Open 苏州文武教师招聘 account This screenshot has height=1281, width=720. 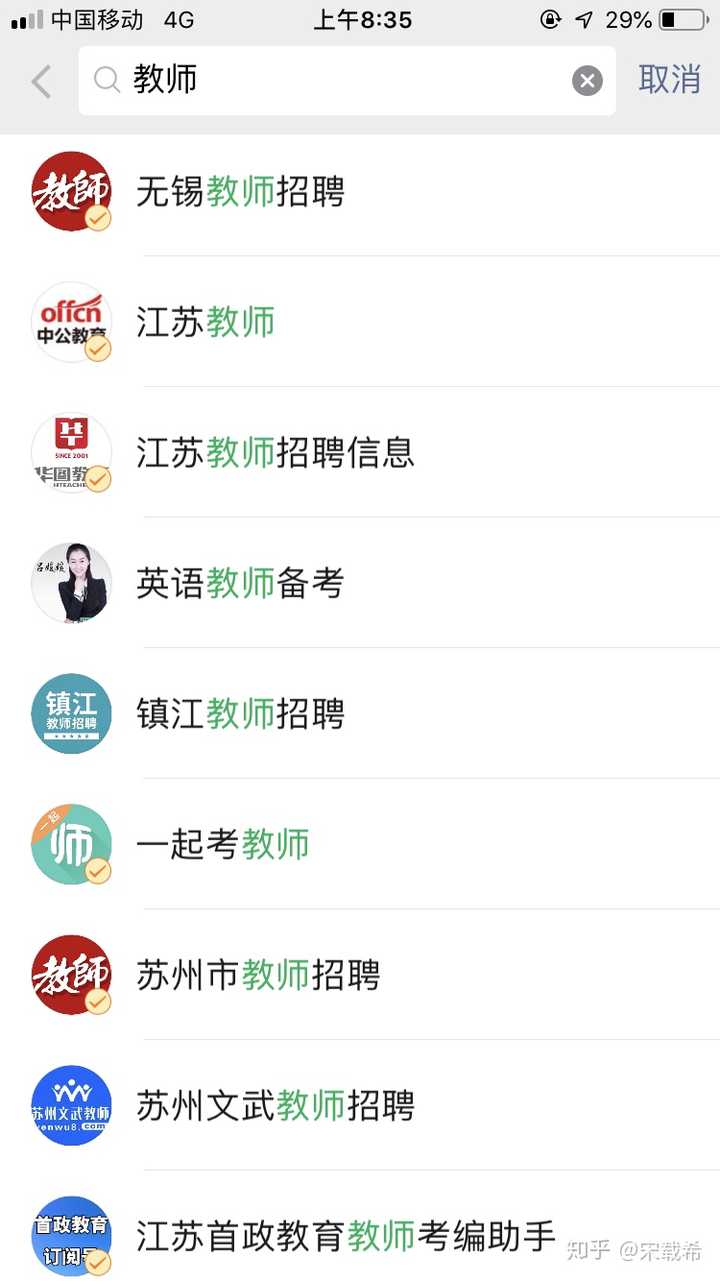360,1106
